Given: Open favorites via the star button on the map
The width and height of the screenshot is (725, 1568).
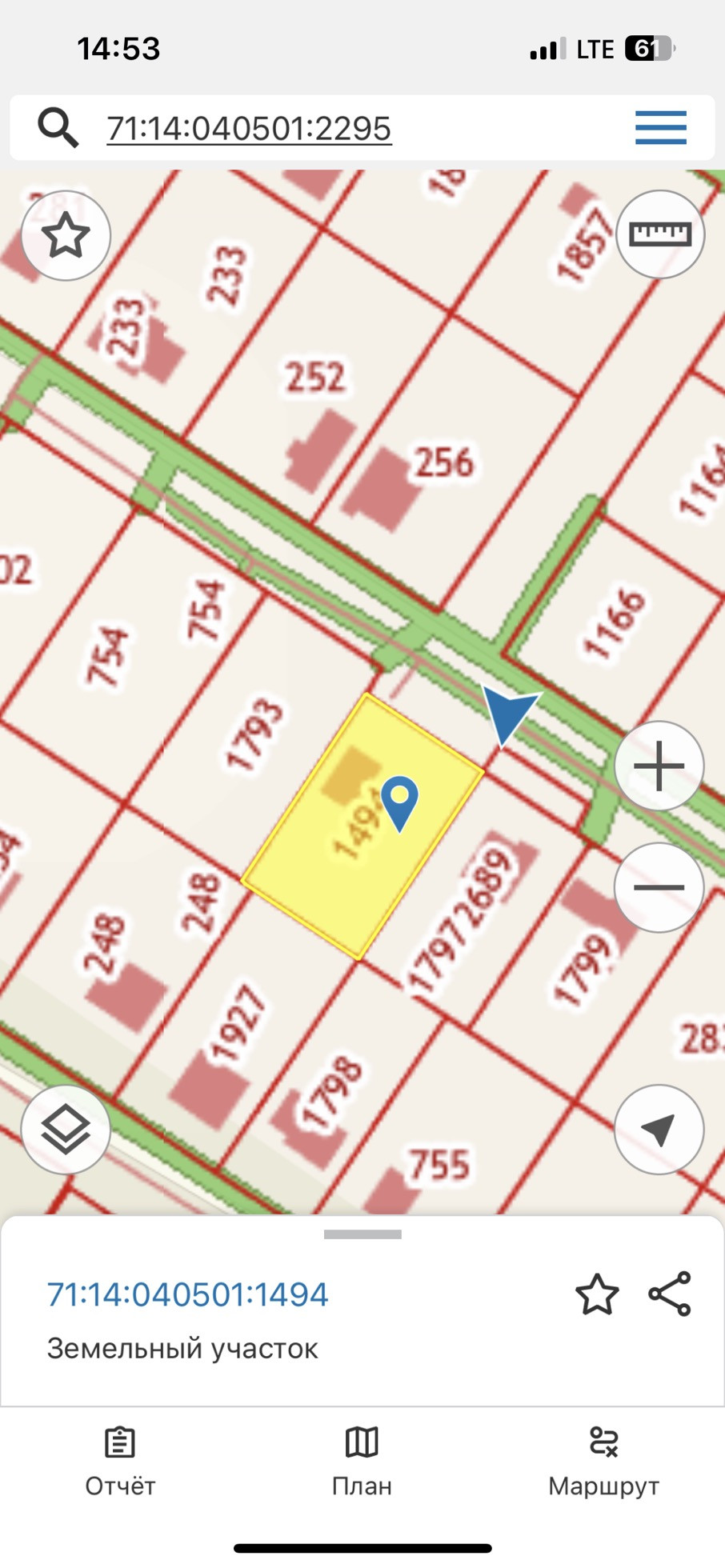Looking at the screenshot, I should 66,236.
